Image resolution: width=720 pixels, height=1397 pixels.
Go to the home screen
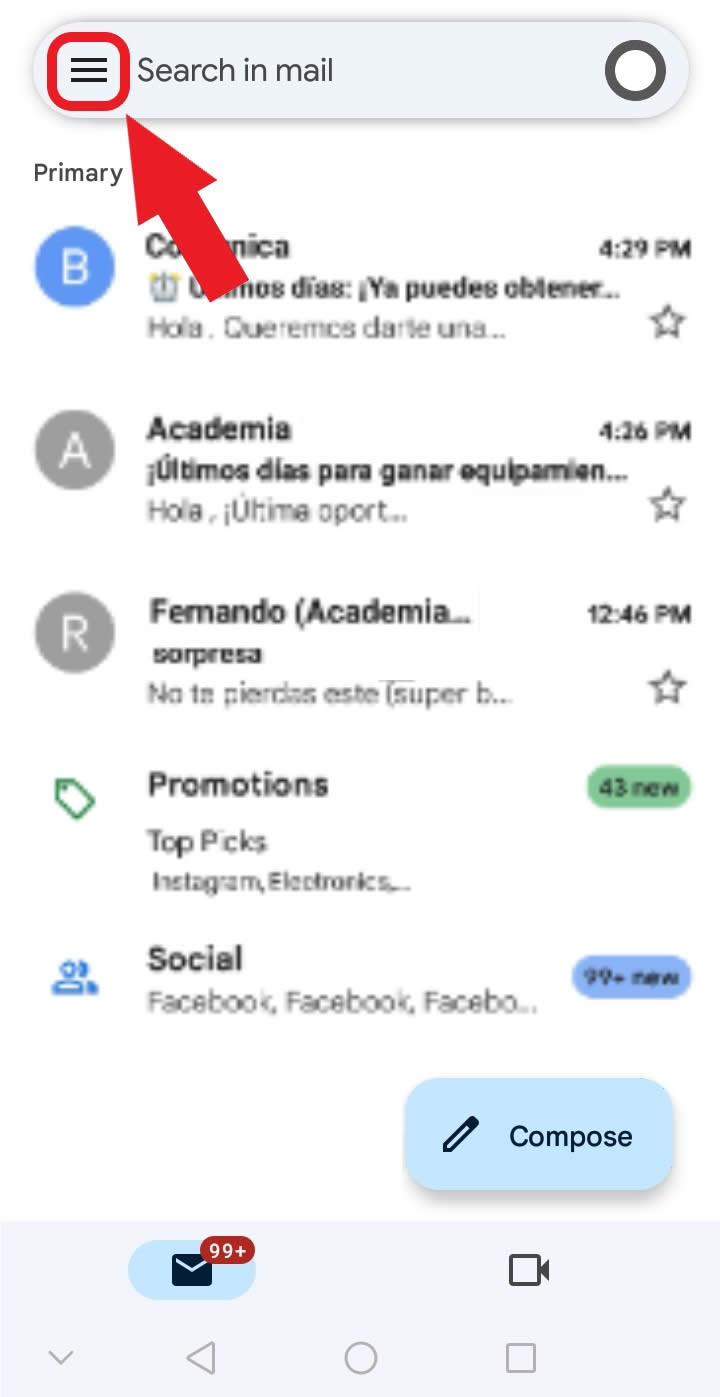click(361, 1357)
